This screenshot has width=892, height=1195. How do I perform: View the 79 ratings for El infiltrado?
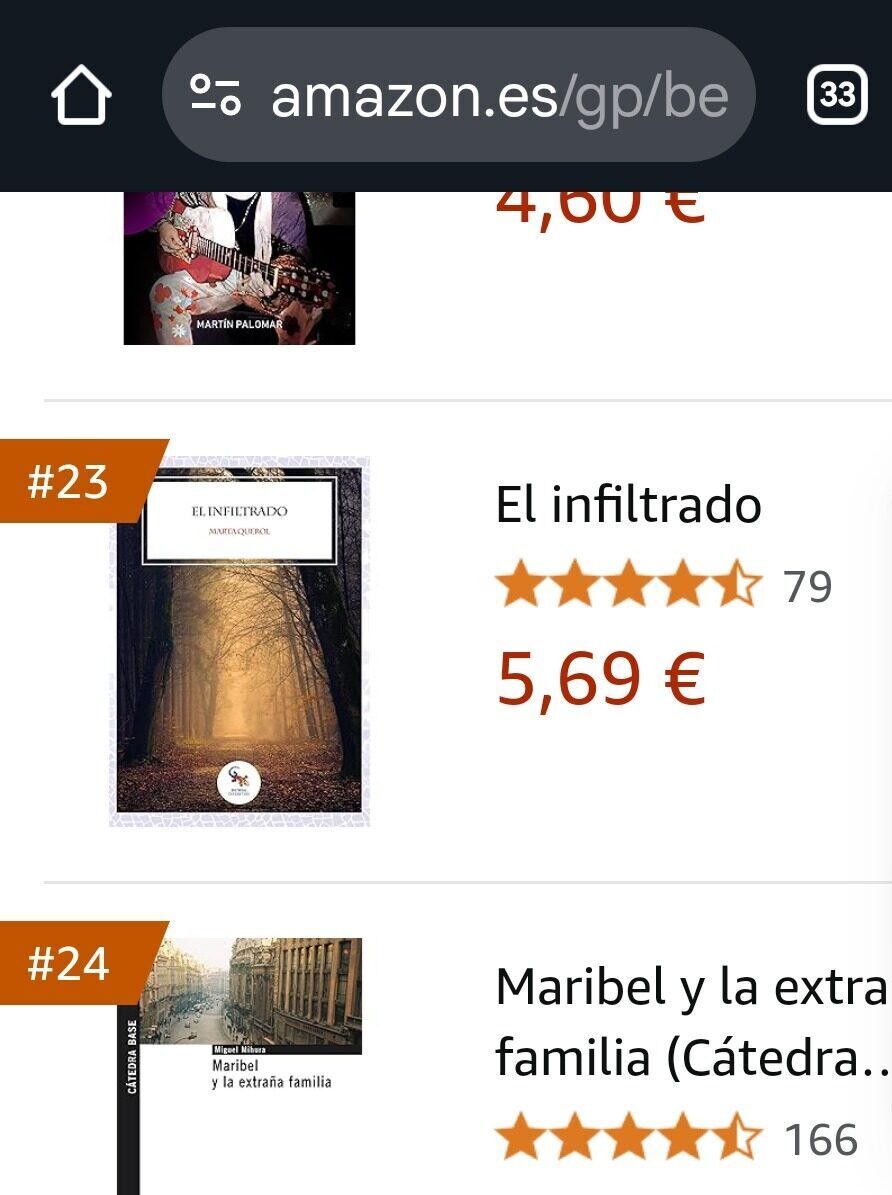point(806,587)
